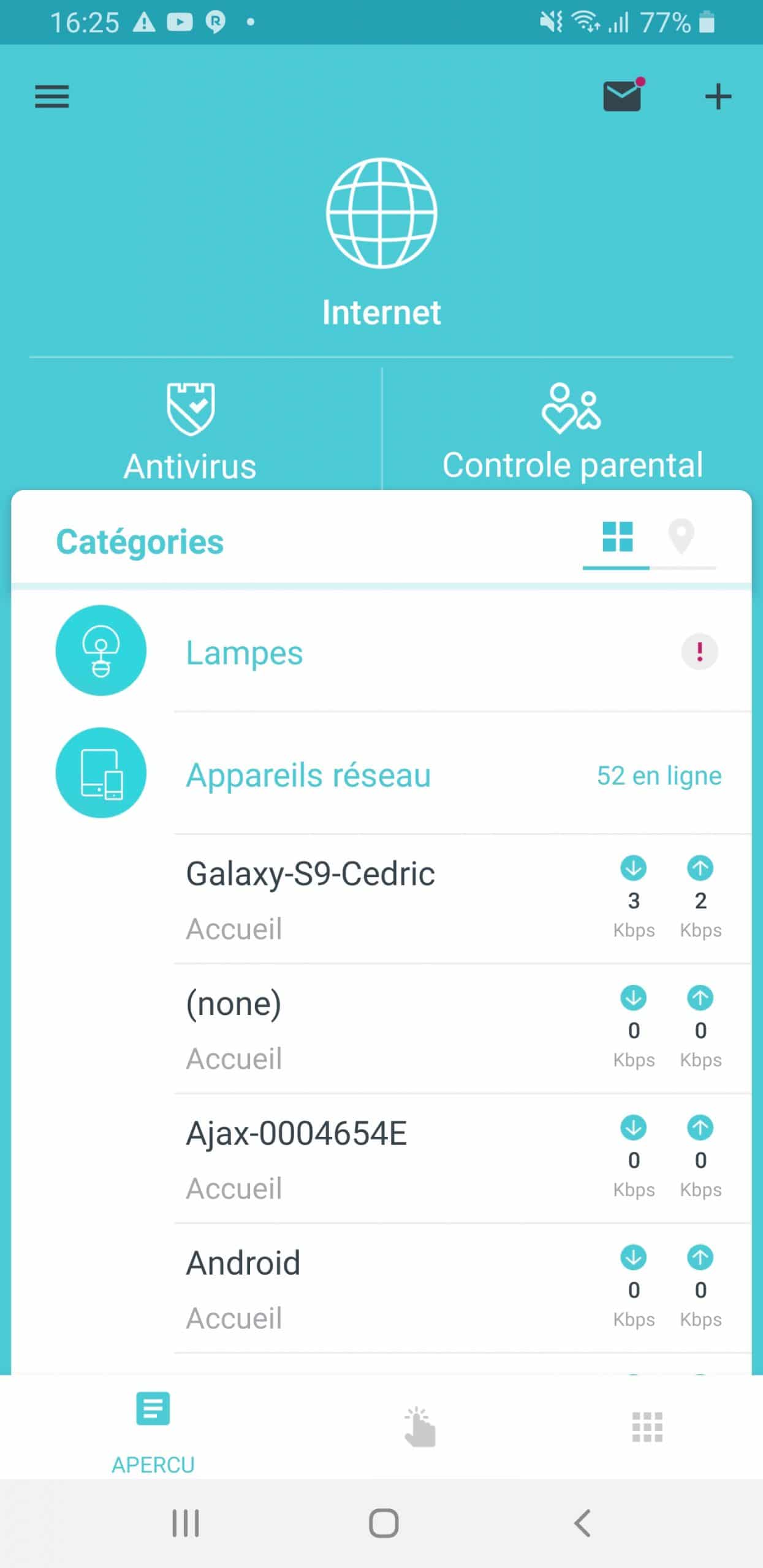The width and height of the screenshot is (763, 1568).
Task: Open Appareils réseau category
Action: point(381,774)
